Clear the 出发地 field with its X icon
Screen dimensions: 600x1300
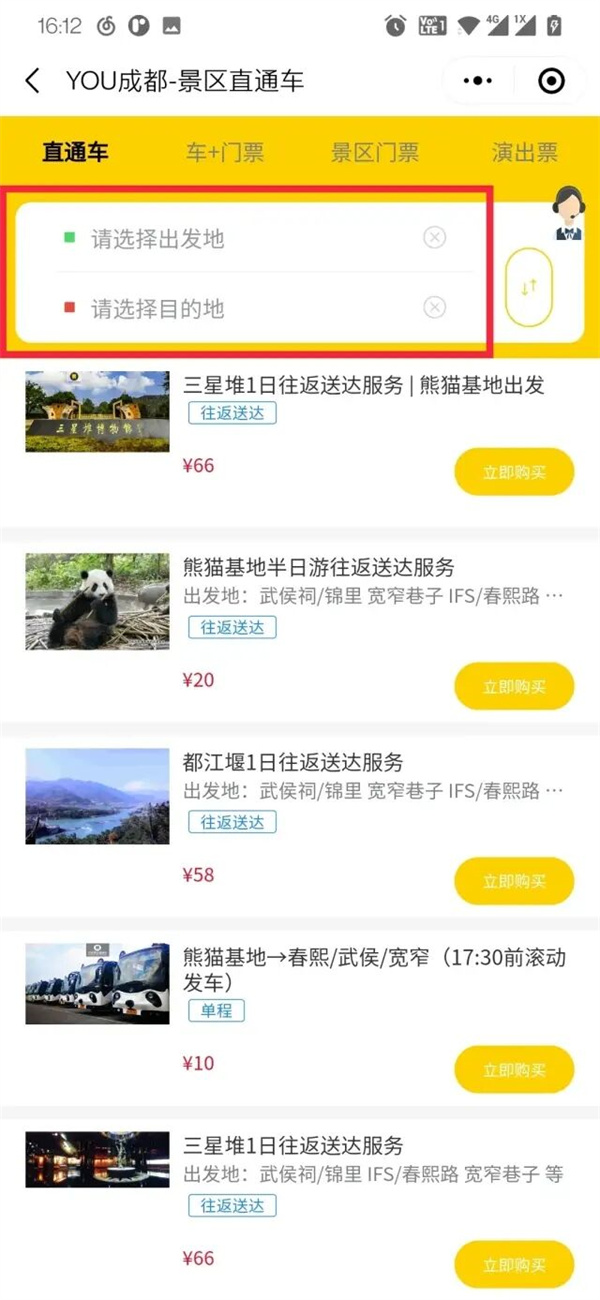434,237
